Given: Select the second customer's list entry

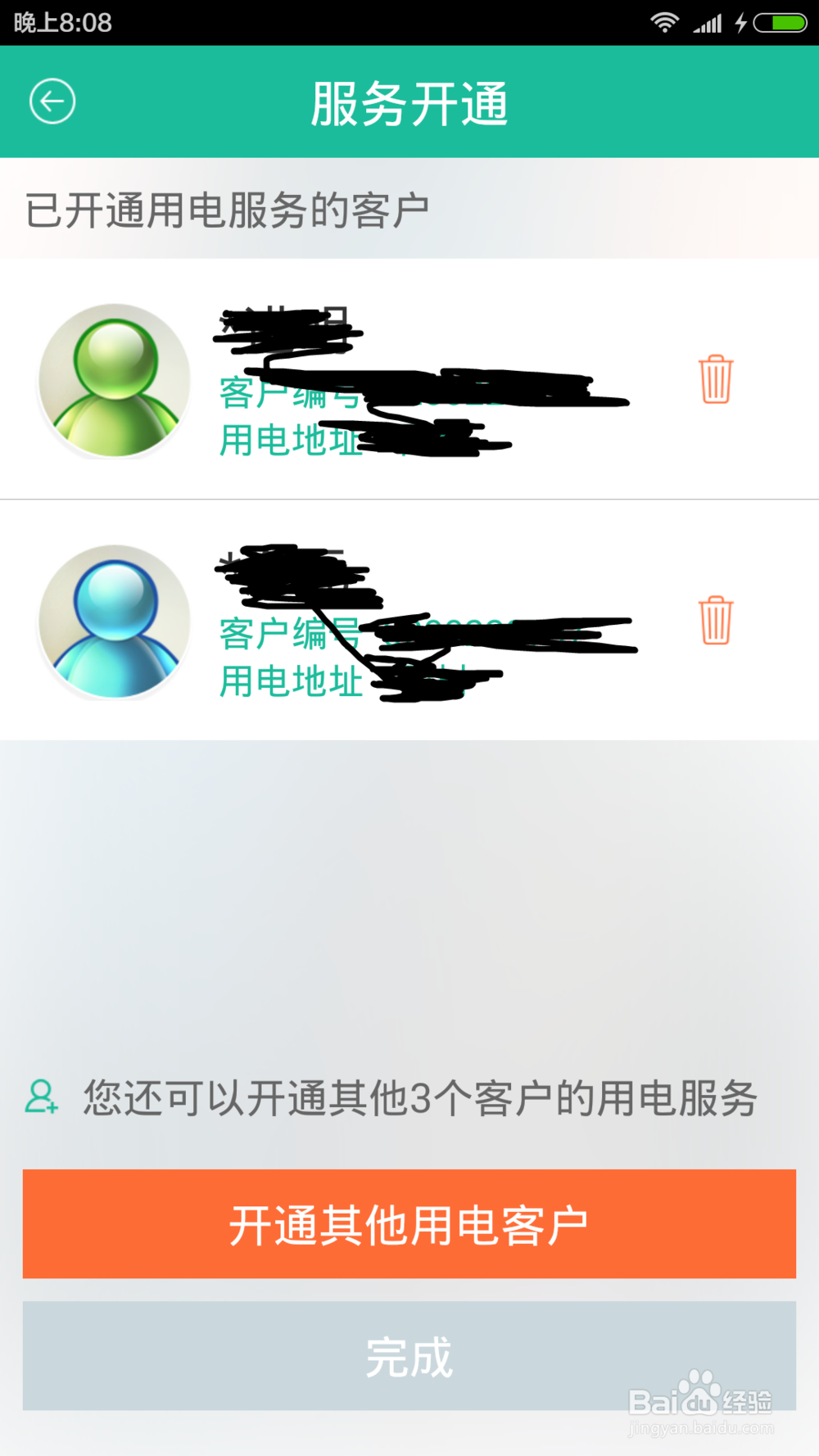Looking at the screenshot, I should (x=369, y=622).
